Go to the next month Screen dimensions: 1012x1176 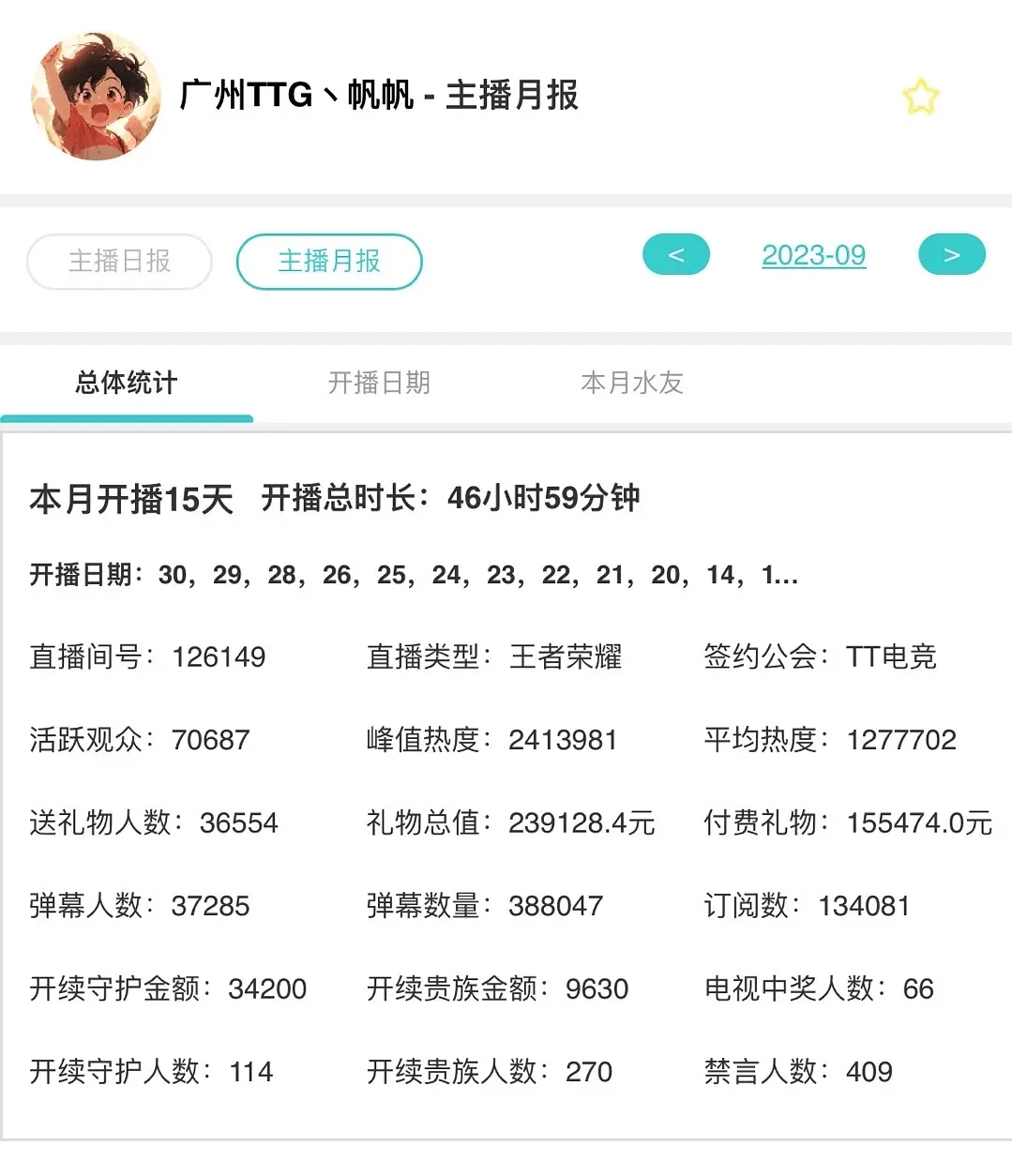(x=951, y=255)
